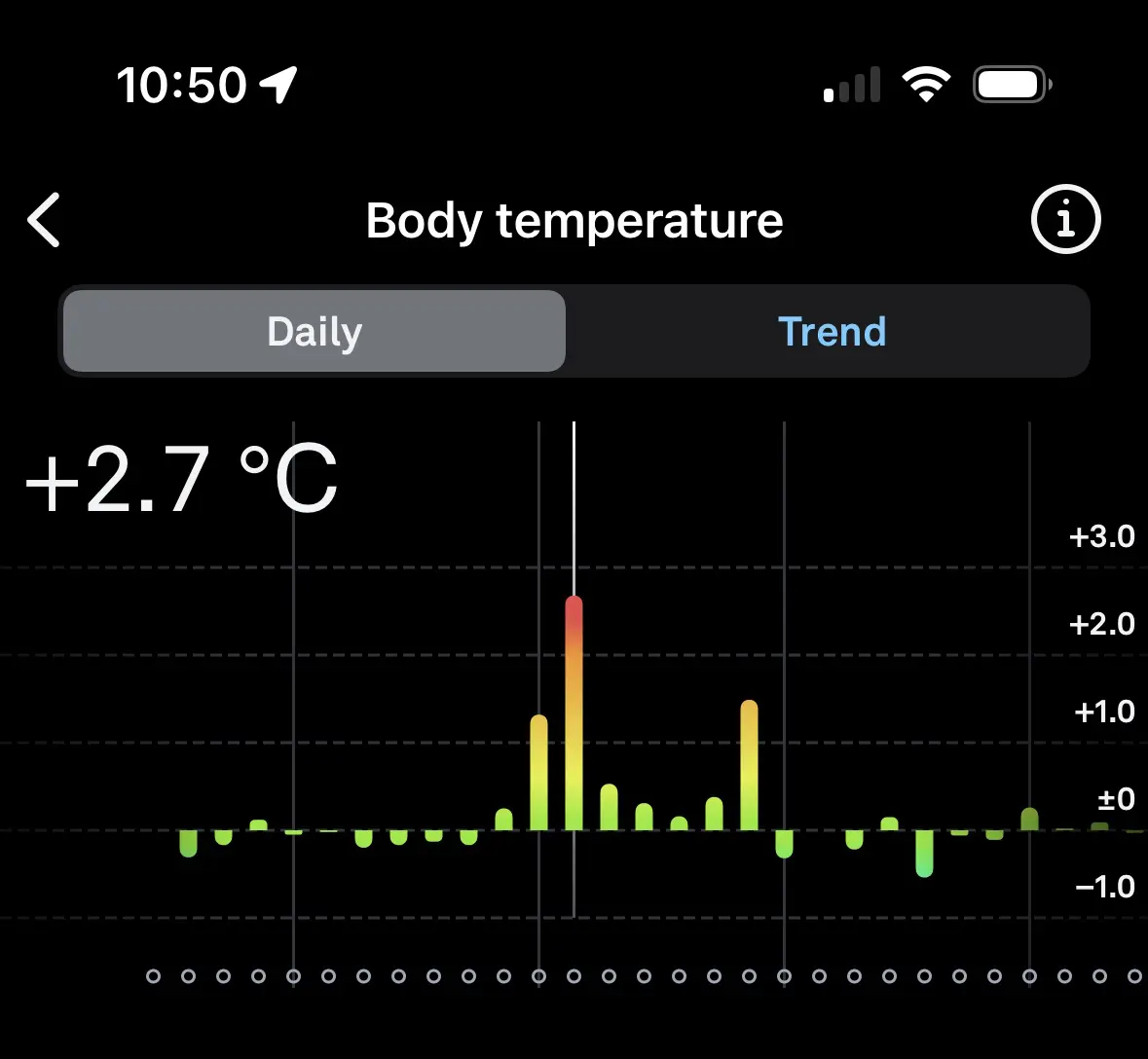
Task: Tap the tallest red temperature bar
Action: 574,712
